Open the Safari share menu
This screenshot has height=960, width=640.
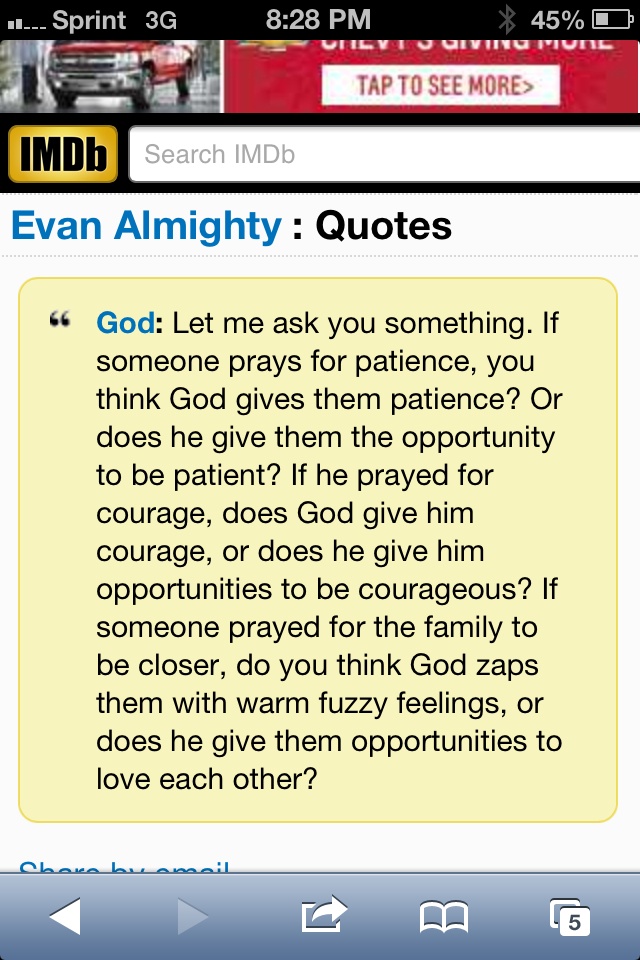tap(324, 916)
